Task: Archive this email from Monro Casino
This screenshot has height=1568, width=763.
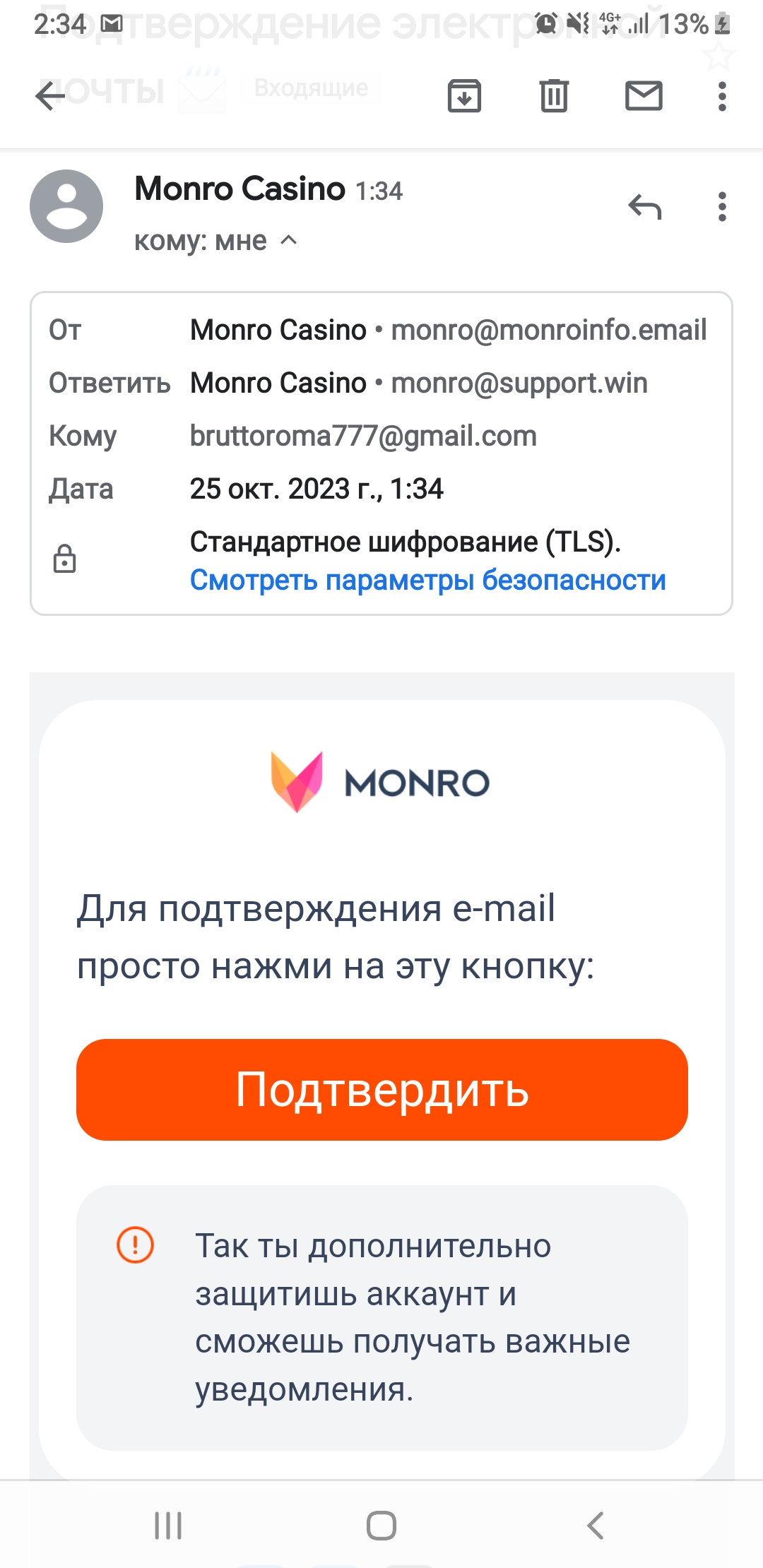Action: coord(464,96)
